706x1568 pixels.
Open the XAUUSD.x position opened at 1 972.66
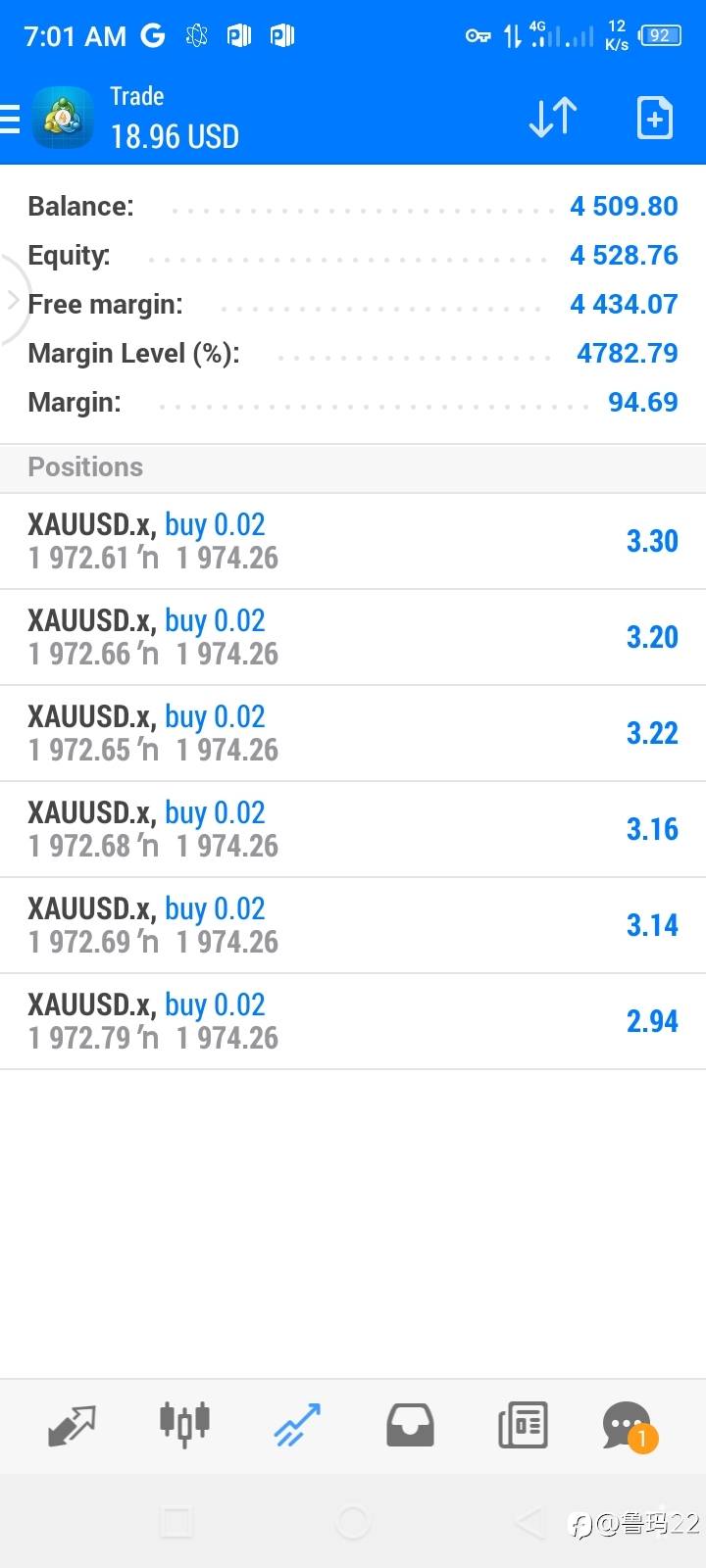click(x=353, y=637)
